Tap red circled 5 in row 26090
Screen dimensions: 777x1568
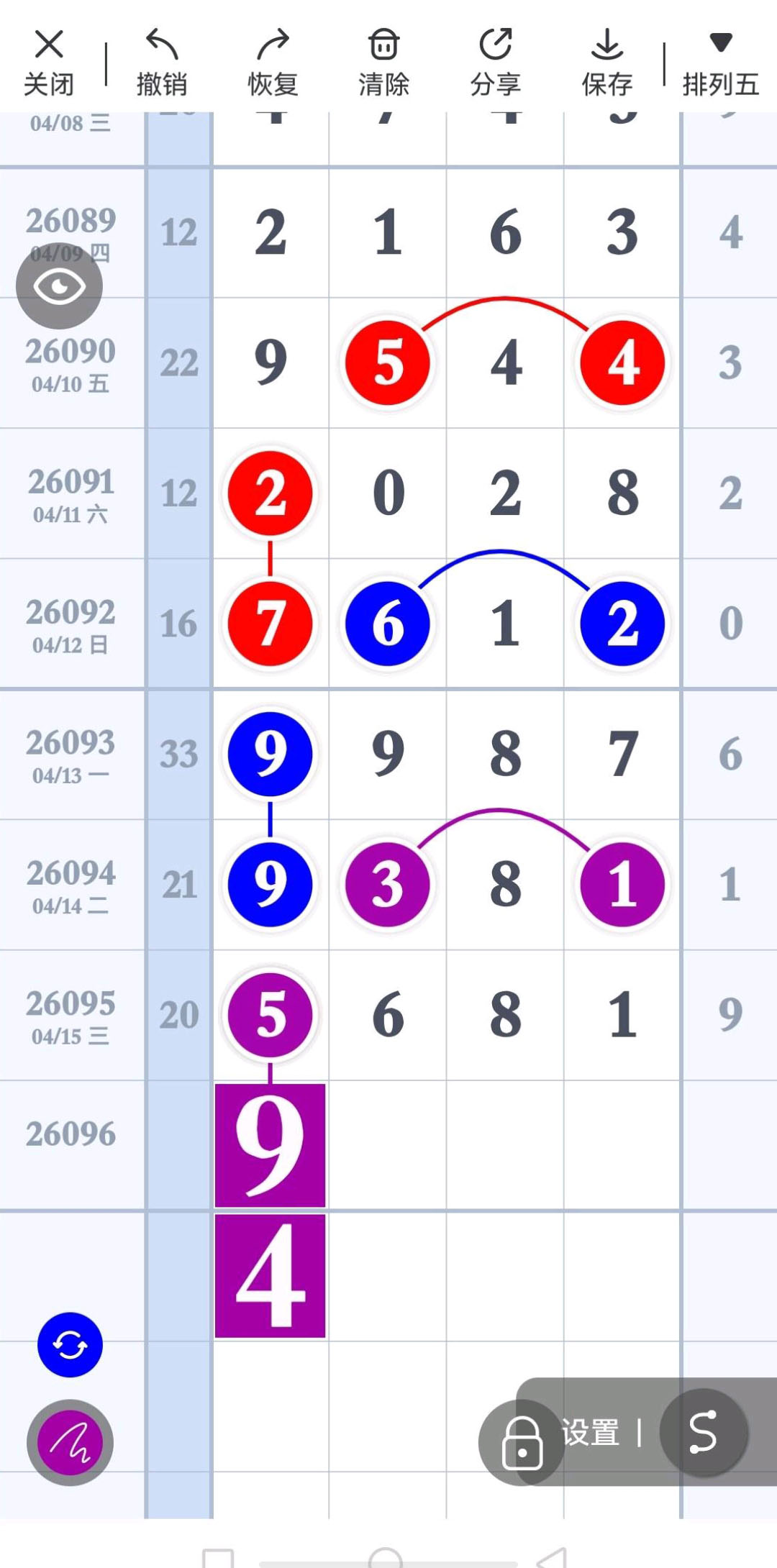(x=388, y=363)
